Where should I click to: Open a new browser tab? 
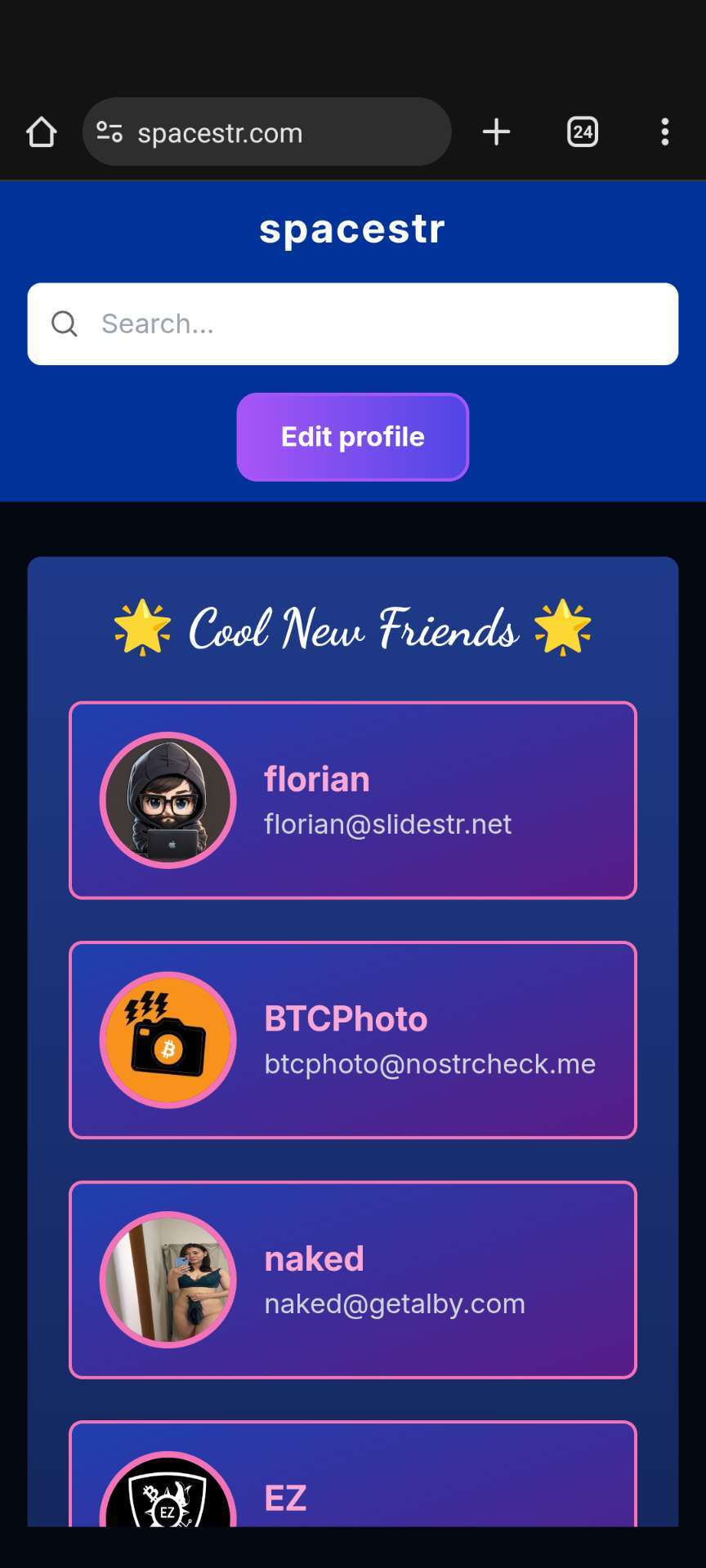[x=496, y=131]
